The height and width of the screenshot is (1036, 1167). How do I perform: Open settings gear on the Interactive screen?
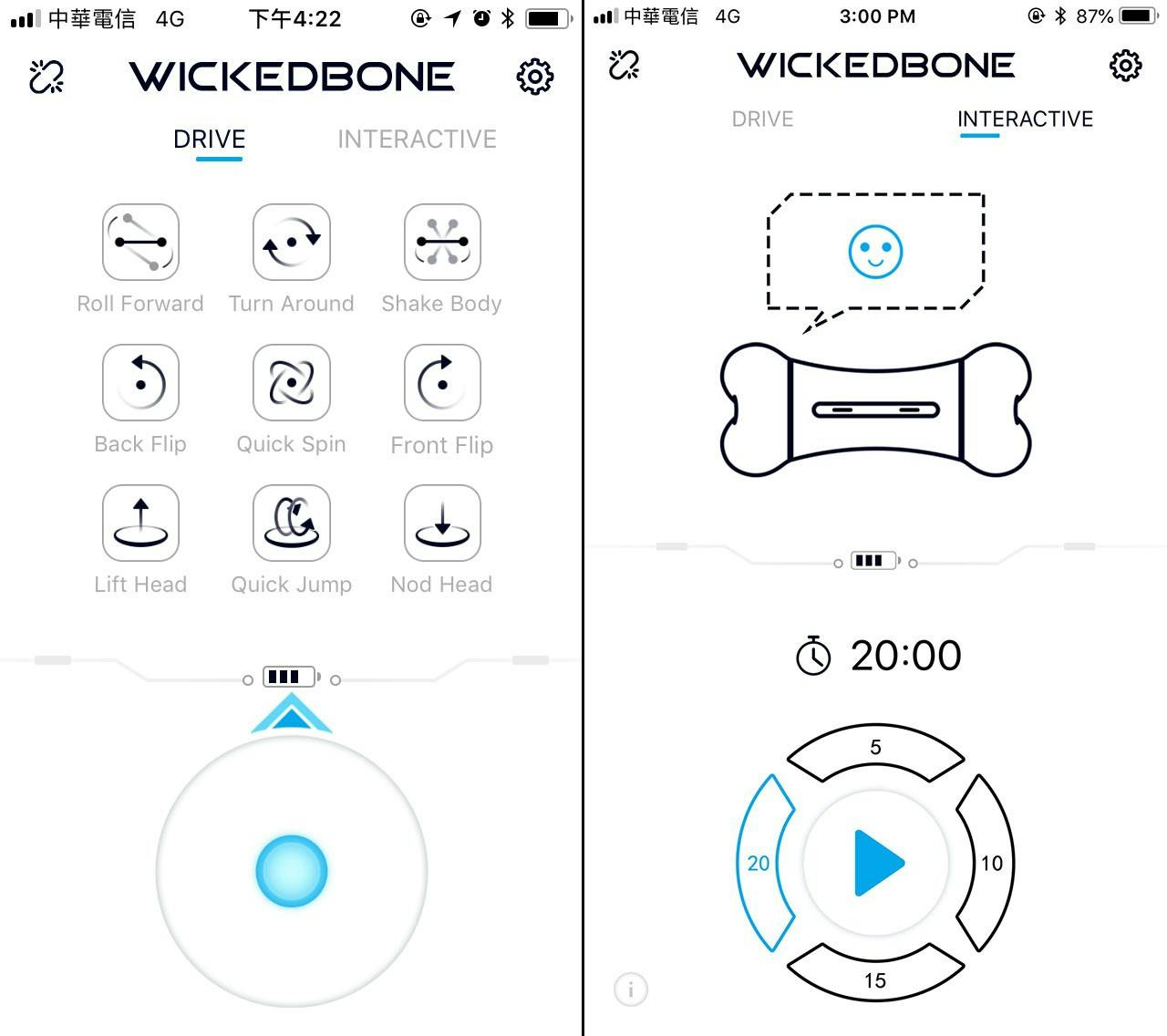(1125, 66)
